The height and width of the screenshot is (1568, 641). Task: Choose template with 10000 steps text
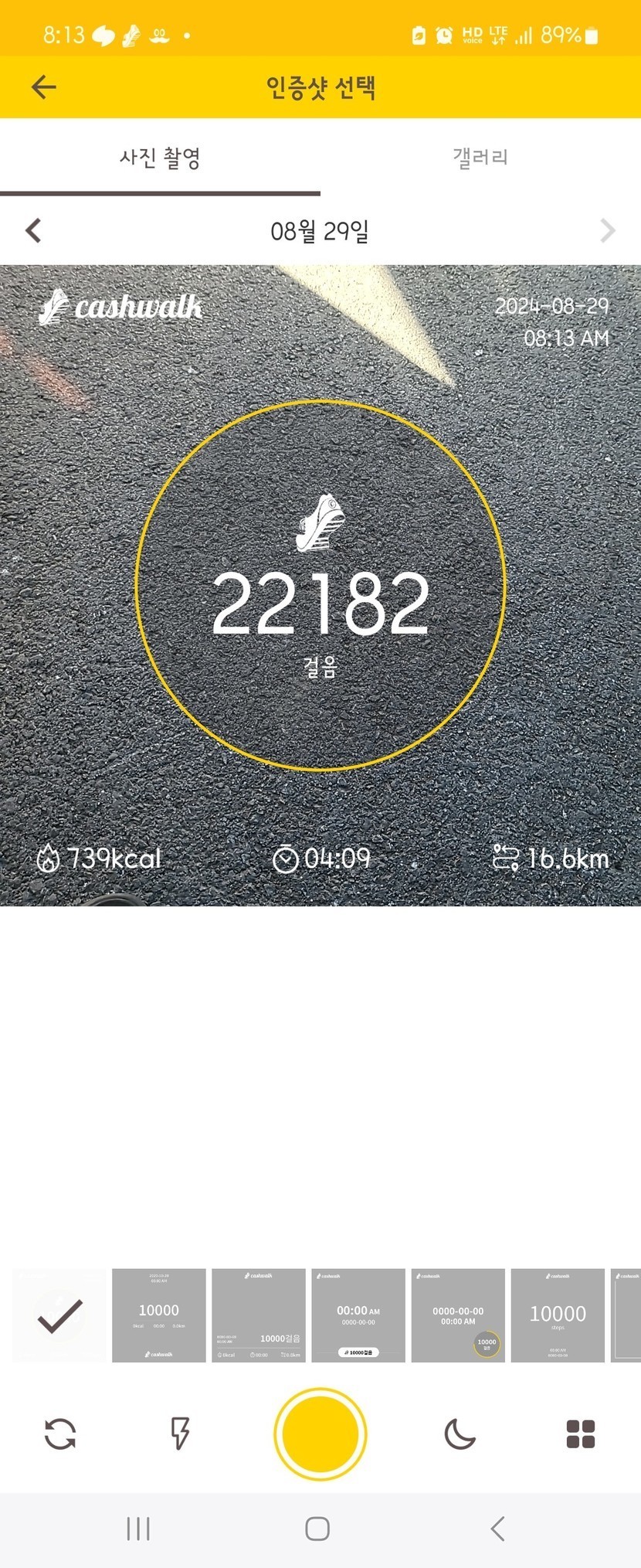(x=558, y=1315)
